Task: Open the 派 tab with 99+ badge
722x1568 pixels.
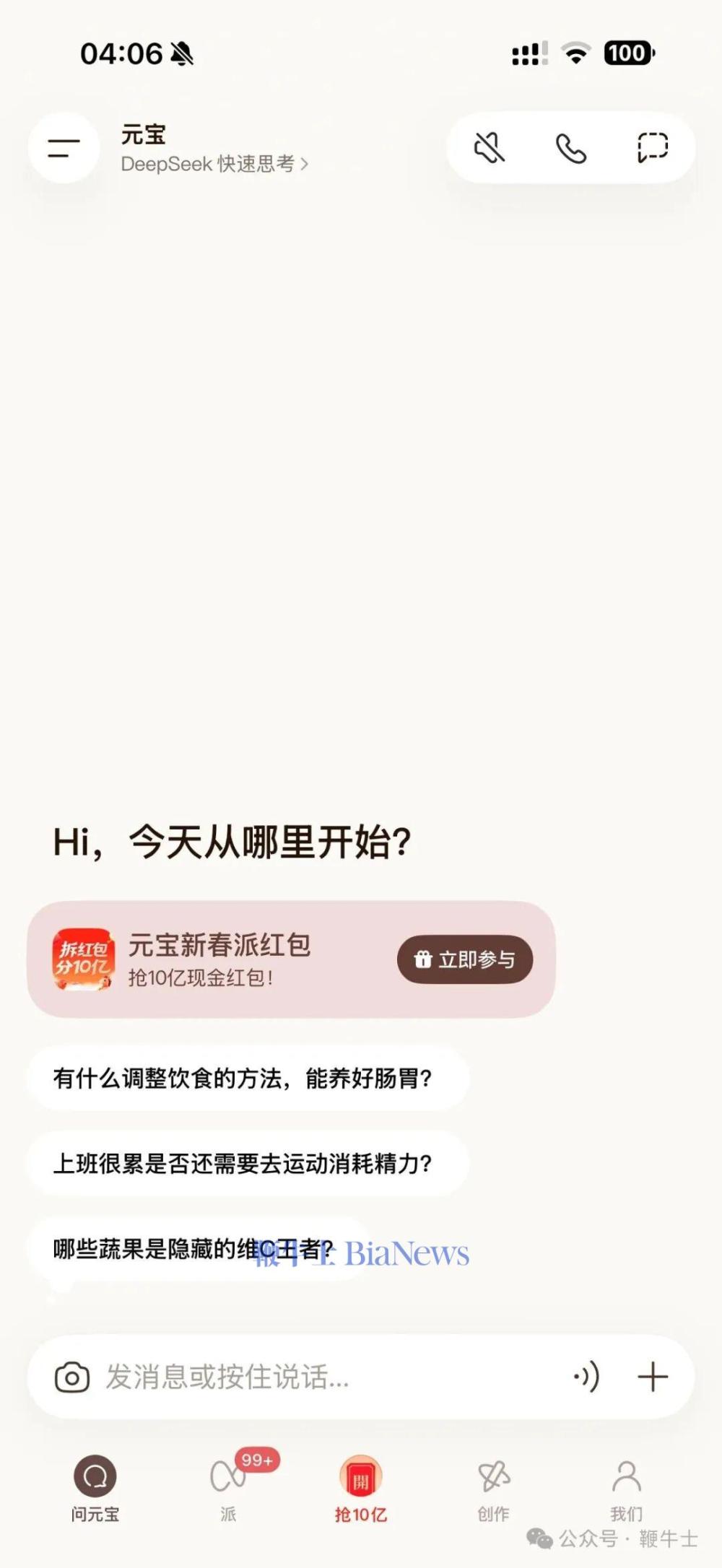Action: click(x=228, y=1489)
